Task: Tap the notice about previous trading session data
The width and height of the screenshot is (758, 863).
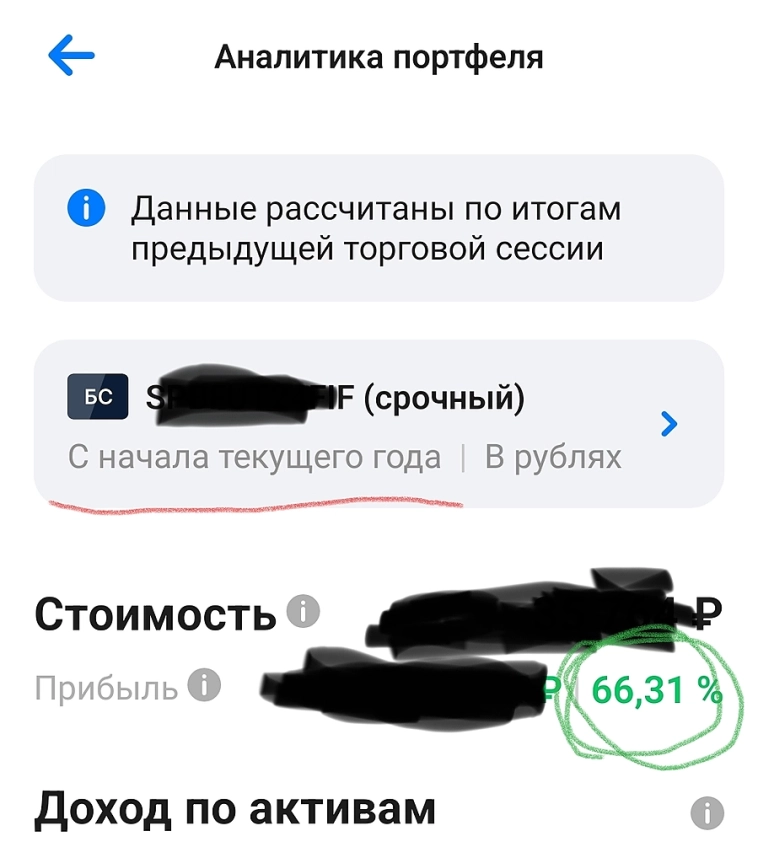Action: [x=378, y=227]
